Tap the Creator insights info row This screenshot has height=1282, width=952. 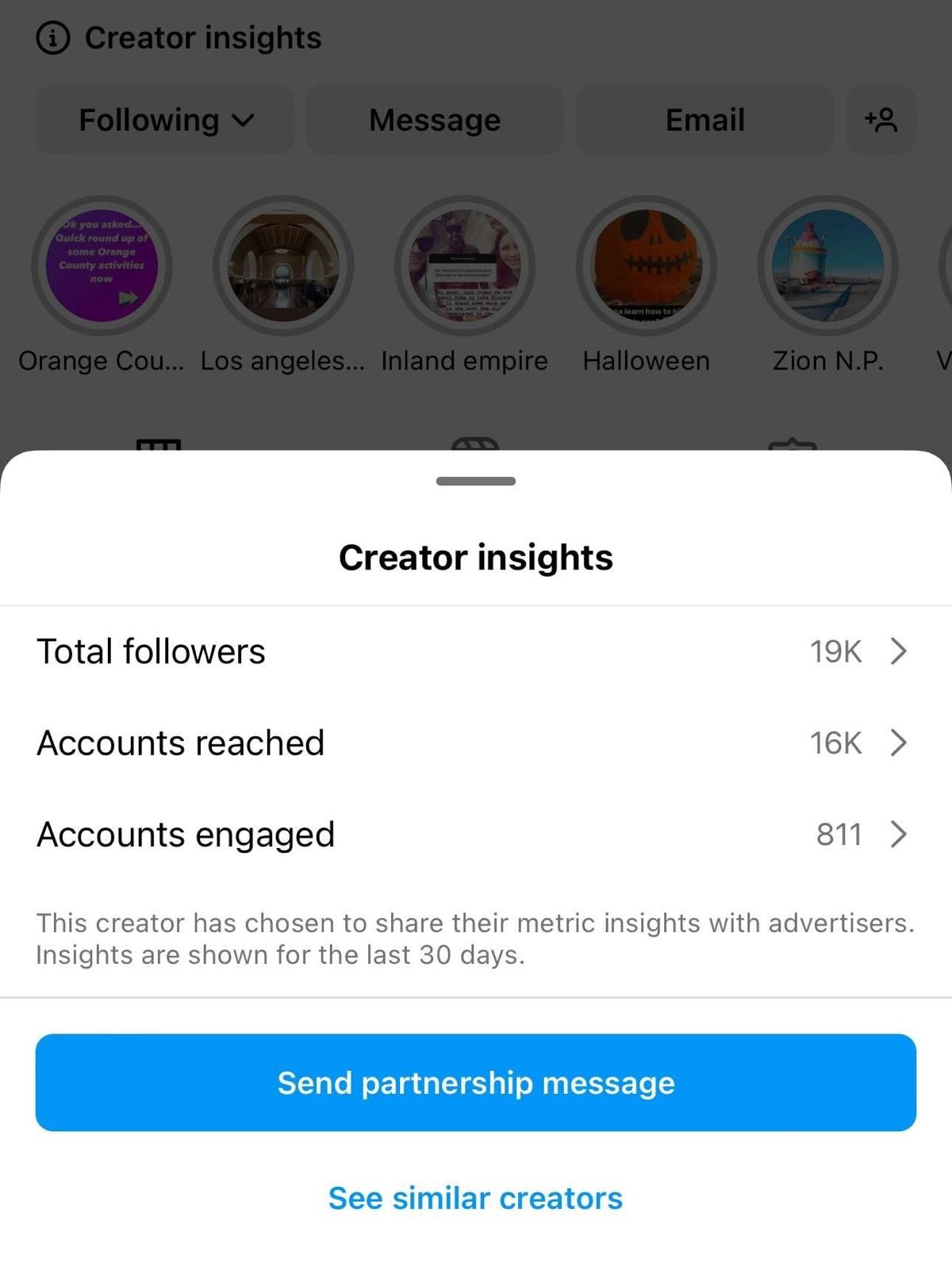point(179,37)
